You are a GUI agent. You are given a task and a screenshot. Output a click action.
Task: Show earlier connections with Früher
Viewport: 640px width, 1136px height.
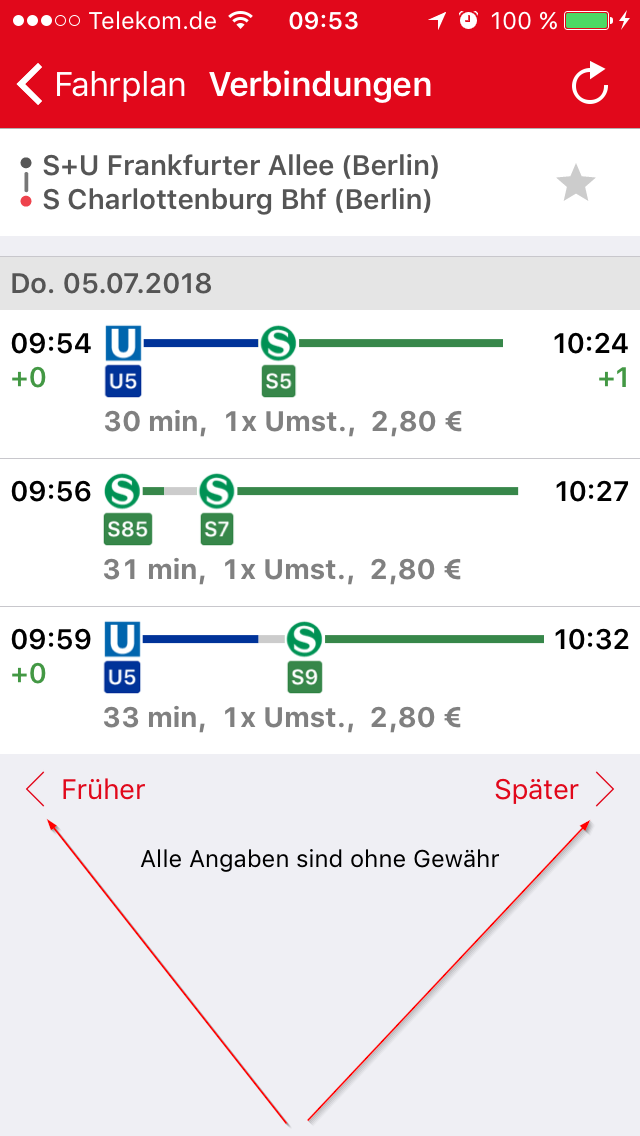(x=87, y=790)
